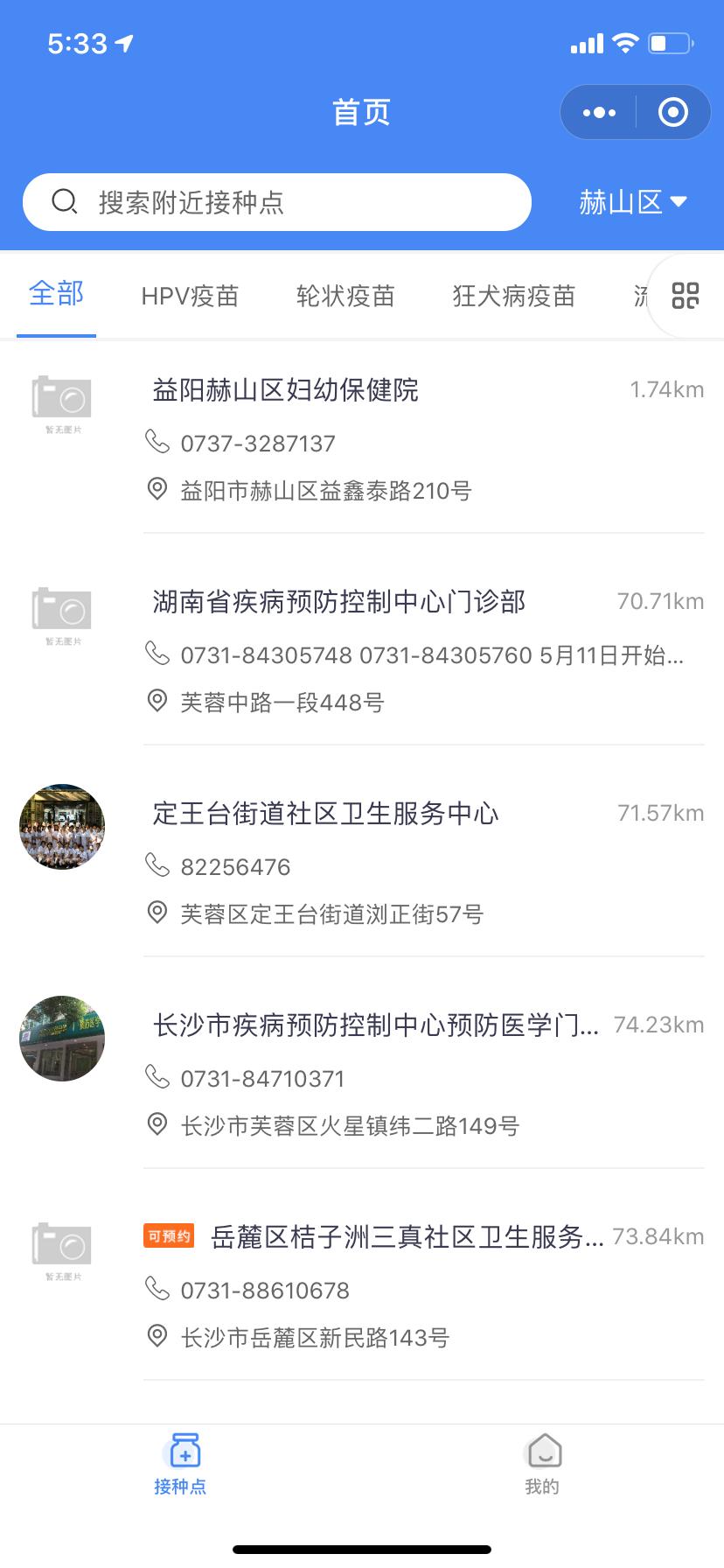Open 益阳赫山区妇幼保健院 details
The width and height of the screenshot is (724, 1568).
click(286, 390)
